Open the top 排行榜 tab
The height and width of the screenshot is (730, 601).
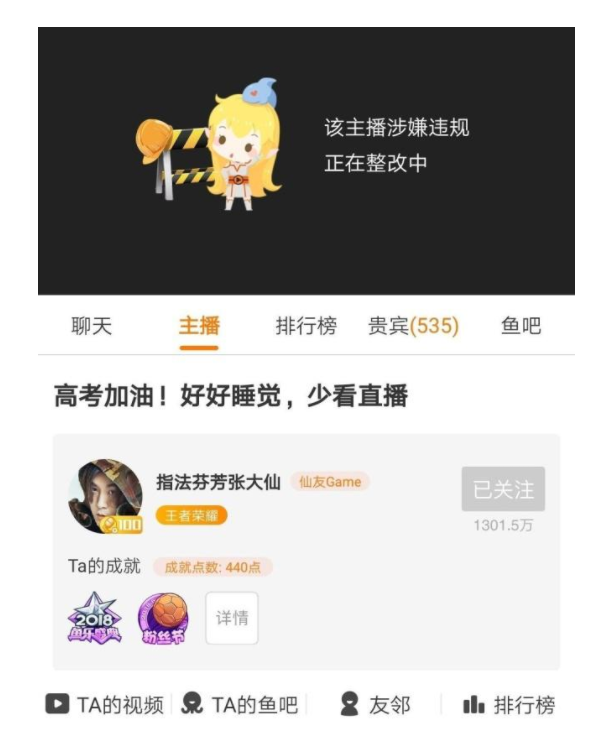pos(306,326)
